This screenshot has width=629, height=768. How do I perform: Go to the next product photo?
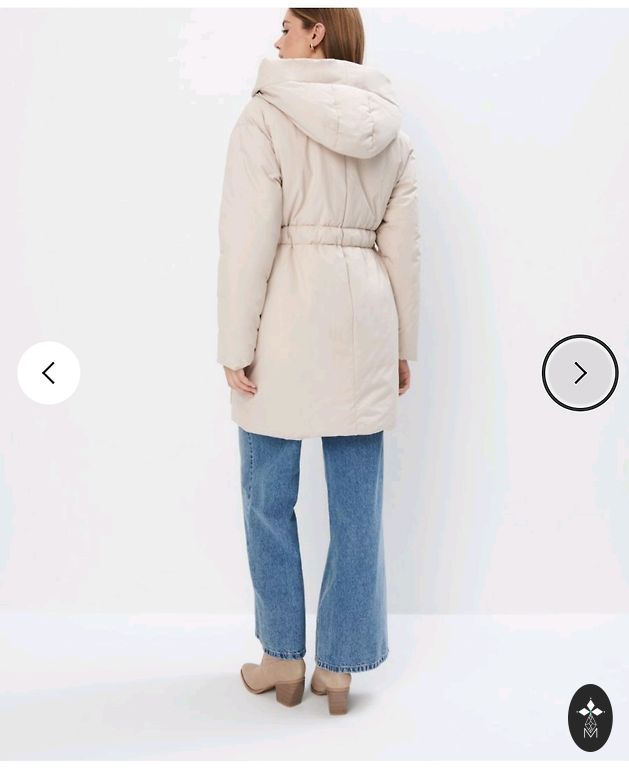pyautogui.click(x=580, y=373)
